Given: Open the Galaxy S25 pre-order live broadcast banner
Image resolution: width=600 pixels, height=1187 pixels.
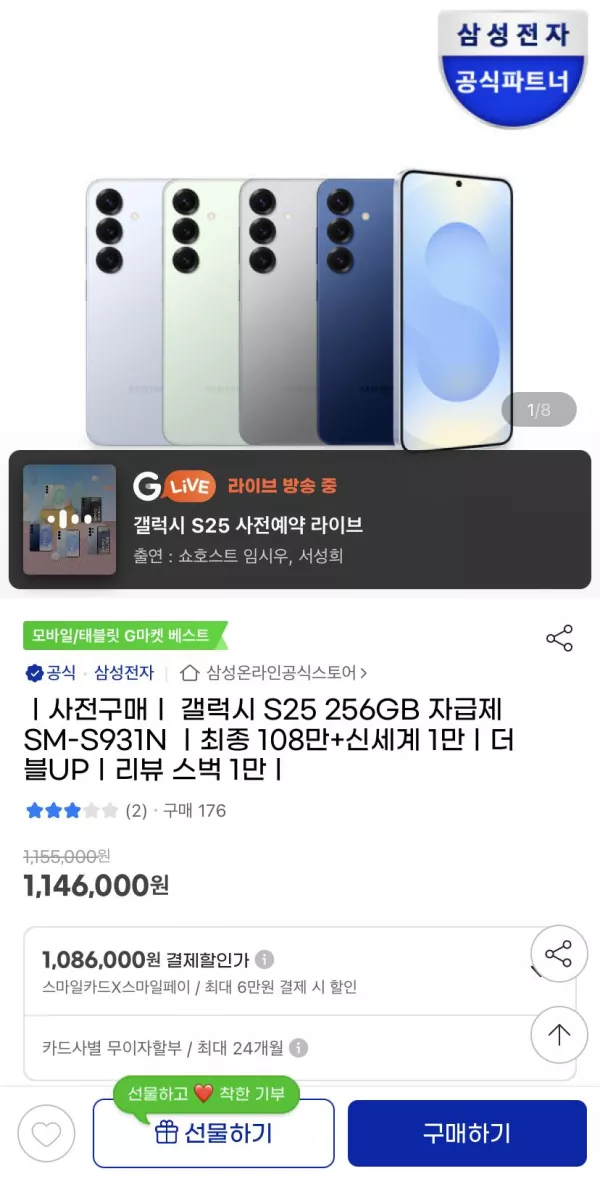Looking at the screenshot, I should 300,520.
